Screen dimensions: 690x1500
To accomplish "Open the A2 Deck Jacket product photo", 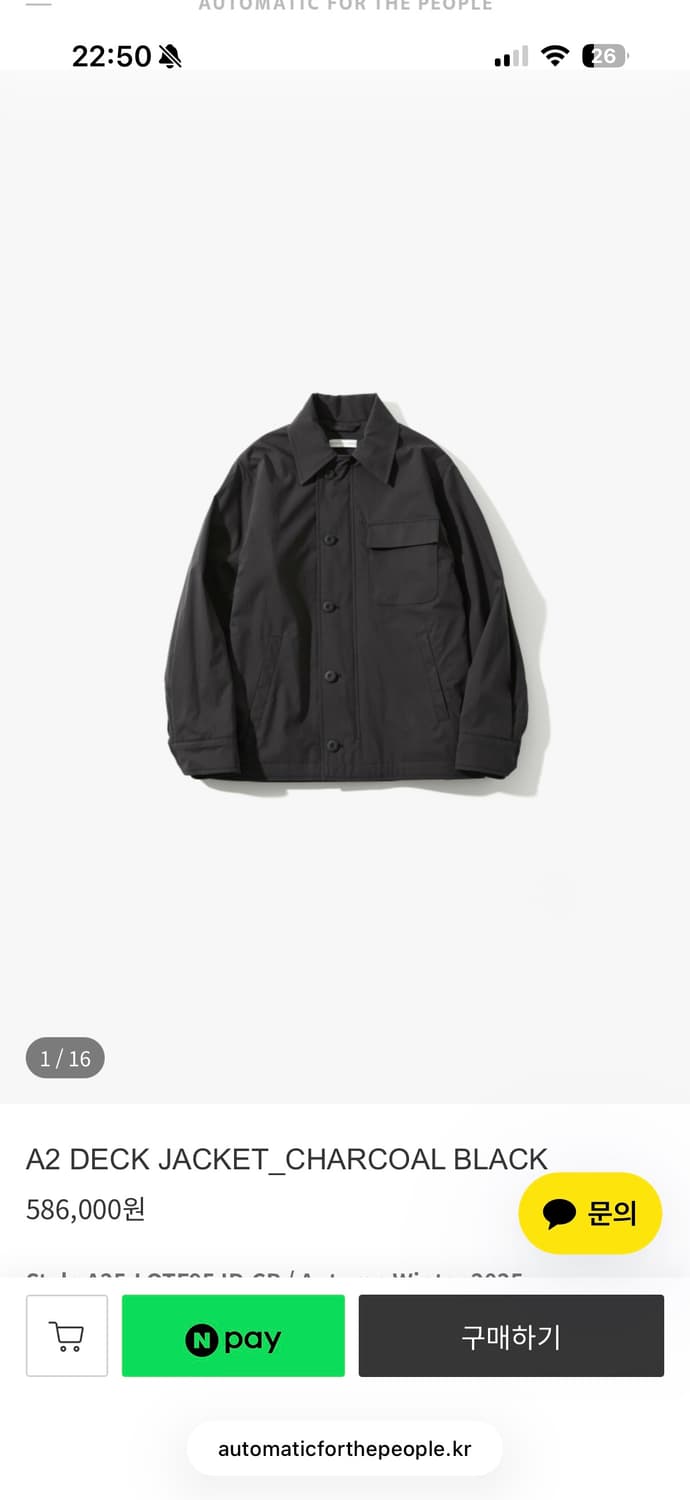I will [345, 587].
